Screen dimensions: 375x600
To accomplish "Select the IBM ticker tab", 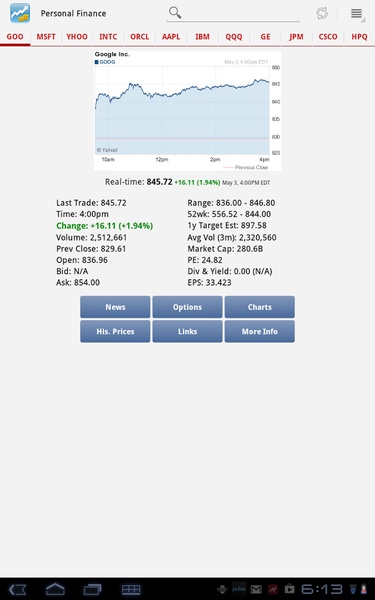I will [202, 37].
